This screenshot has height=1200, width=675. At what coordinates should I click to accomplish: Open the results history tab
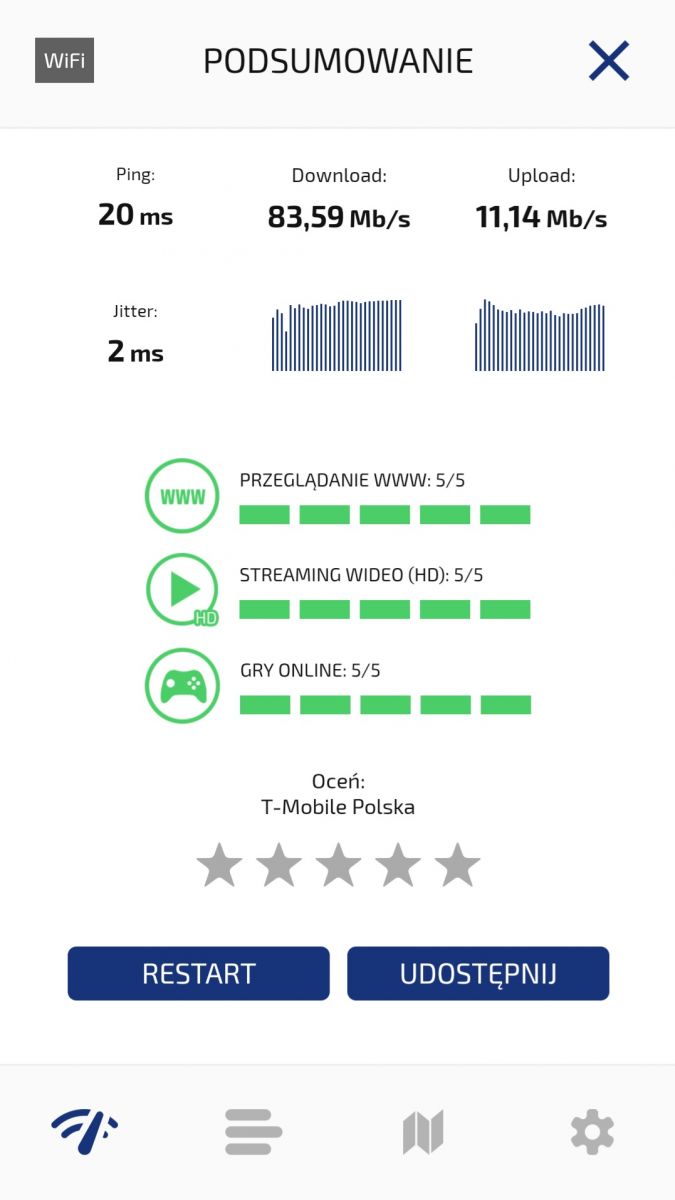click(x=253, y=1132)
